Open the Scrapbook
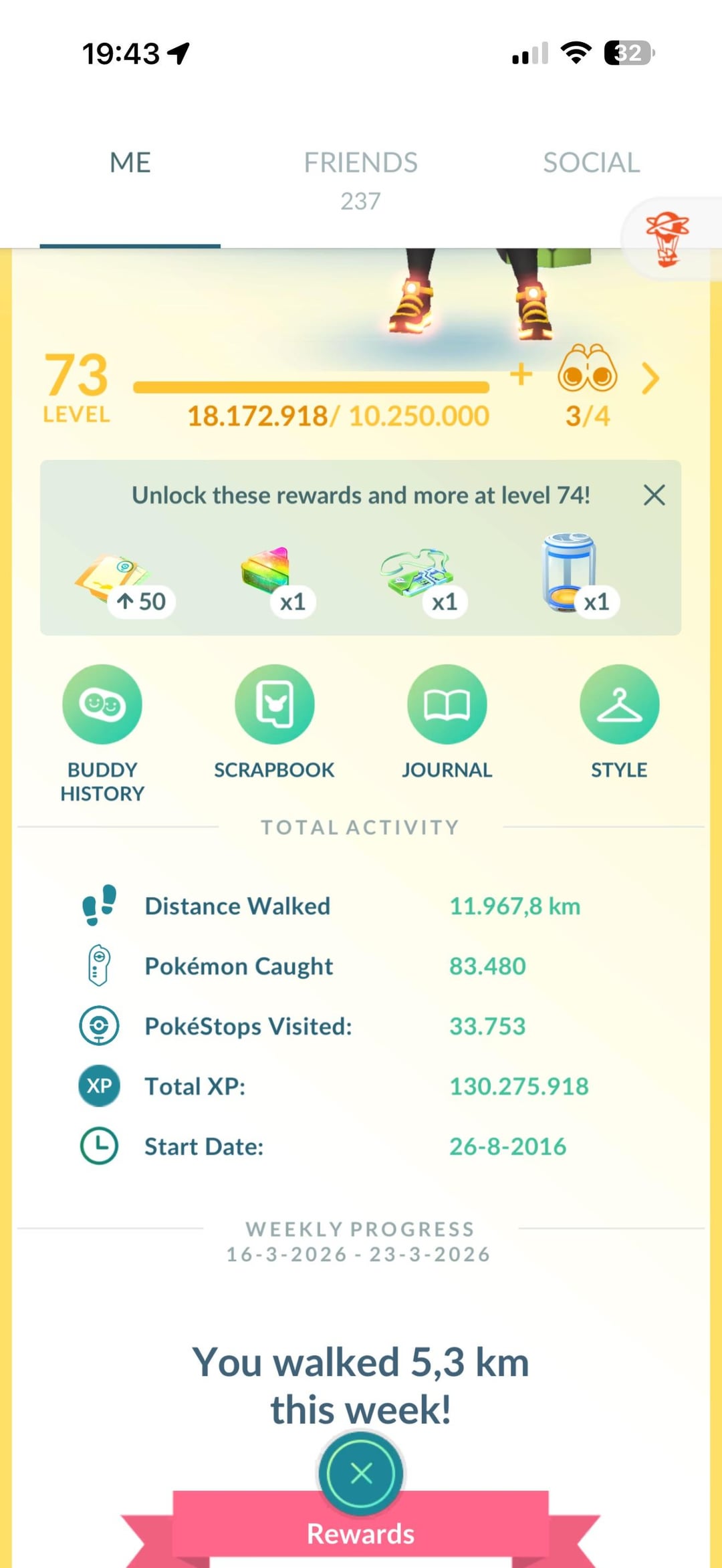The image size is (722, 1568). tap(274, 705)
